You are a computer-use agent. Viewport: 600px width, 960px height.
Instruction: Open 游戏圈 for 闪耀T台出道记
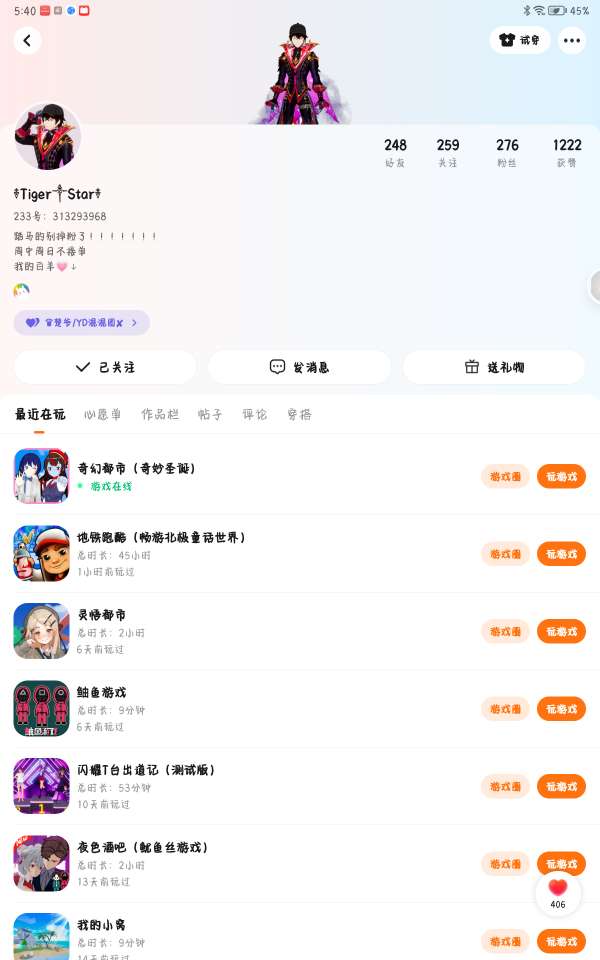click(x=505, y=786)
